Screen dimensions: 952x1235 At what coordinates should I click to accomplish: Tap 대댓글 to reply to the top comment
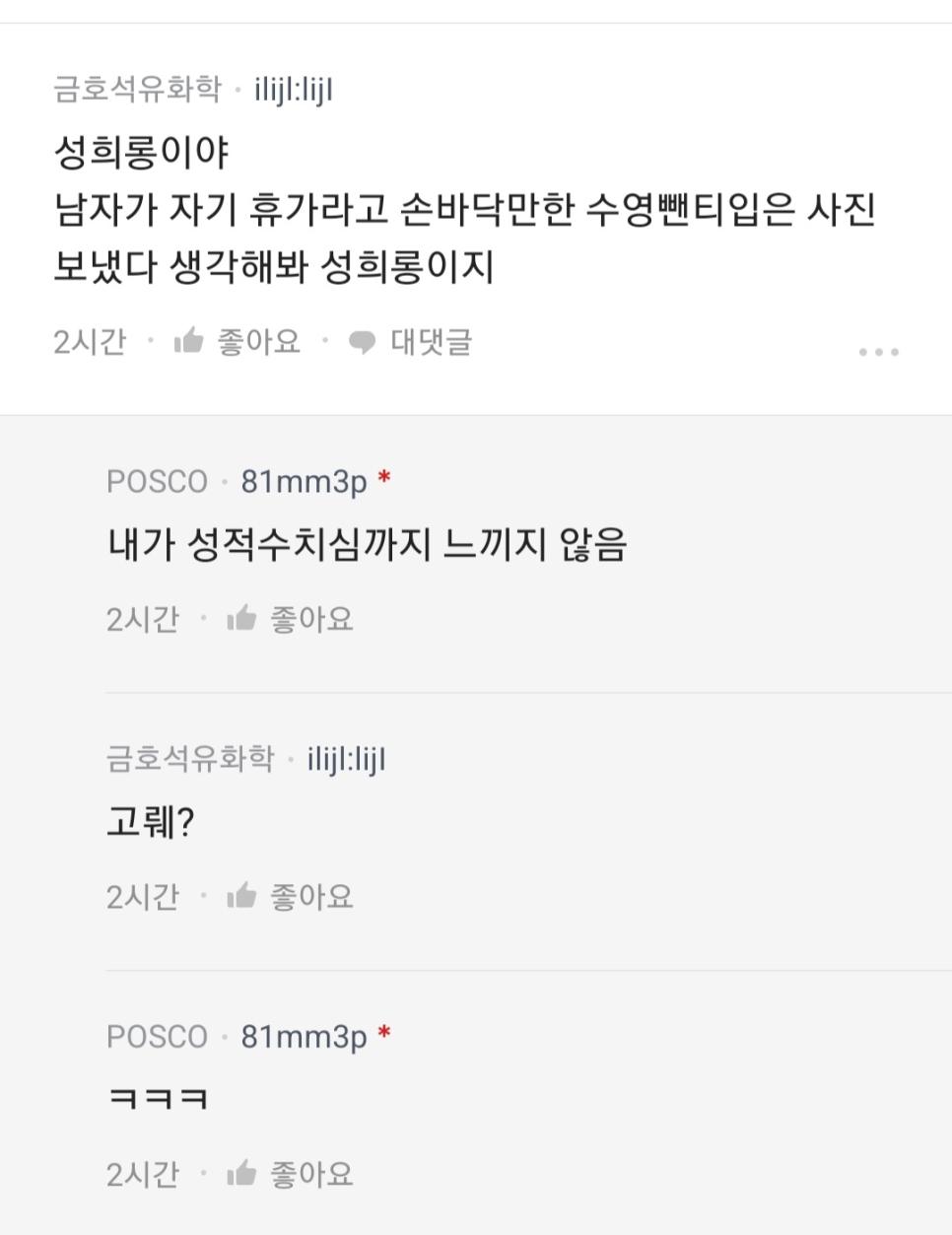[411, 342]
